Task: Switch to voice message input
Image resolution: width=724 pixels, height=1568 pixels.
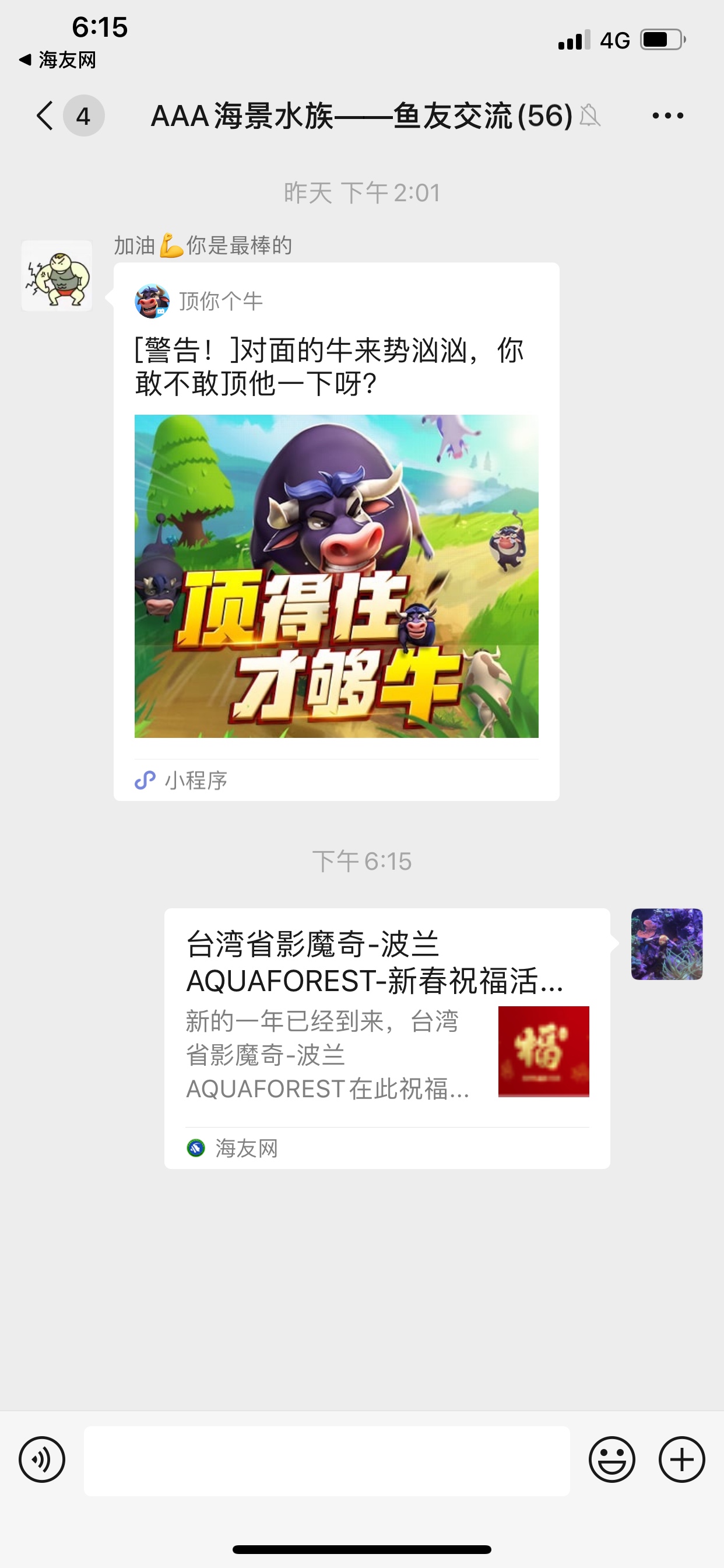Action: coord(42,1459)
